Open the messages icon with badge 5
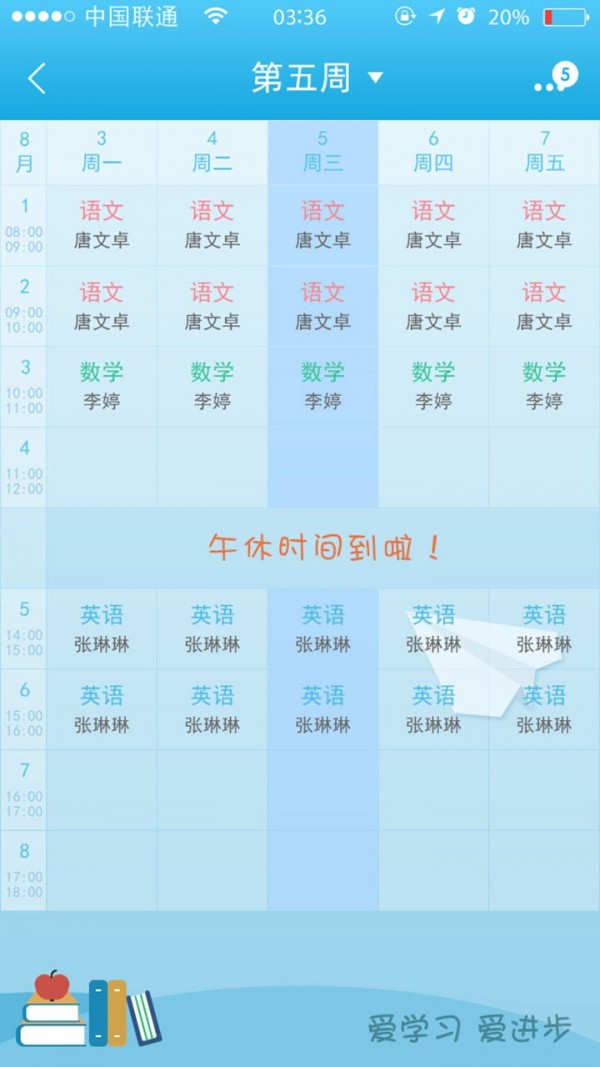This screenshot has width=600, height=1067. coord(556,79)
